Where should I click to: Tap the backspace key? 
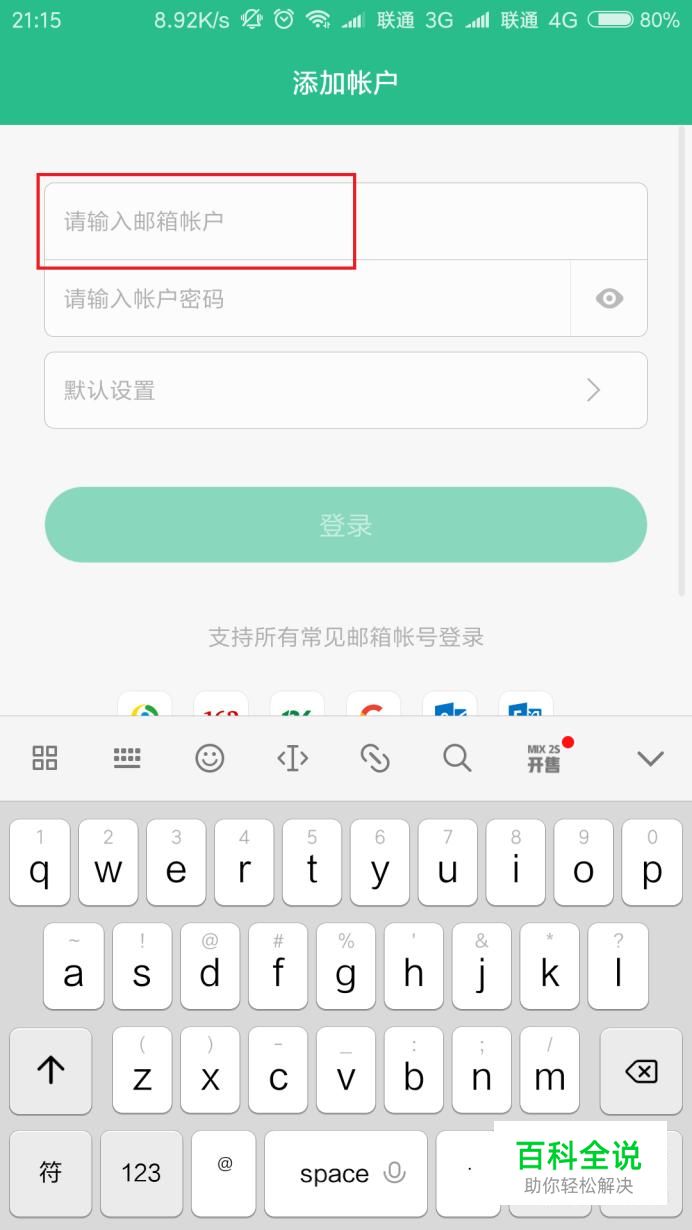640,1072
